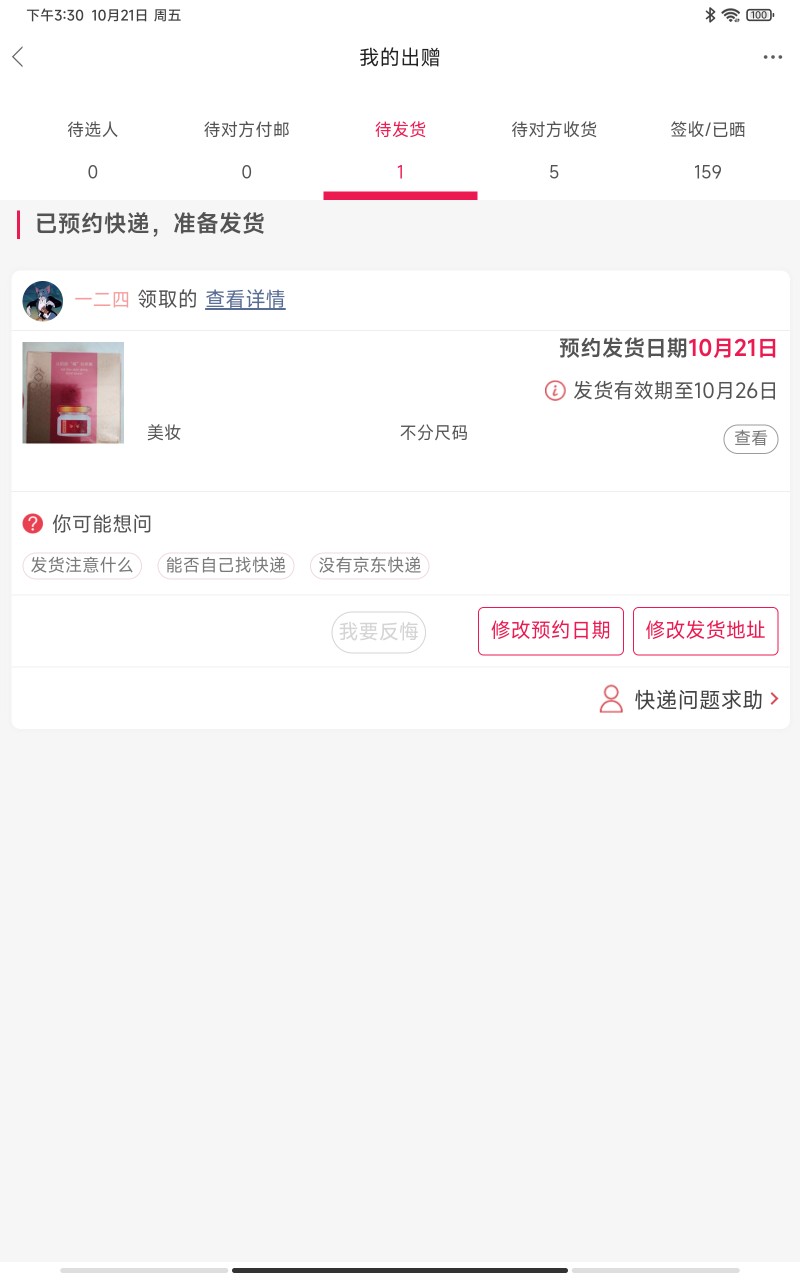This screenshot has width=800, height=1280.
Task: Tap the 我要反悔 button
Action: point(379,632)
